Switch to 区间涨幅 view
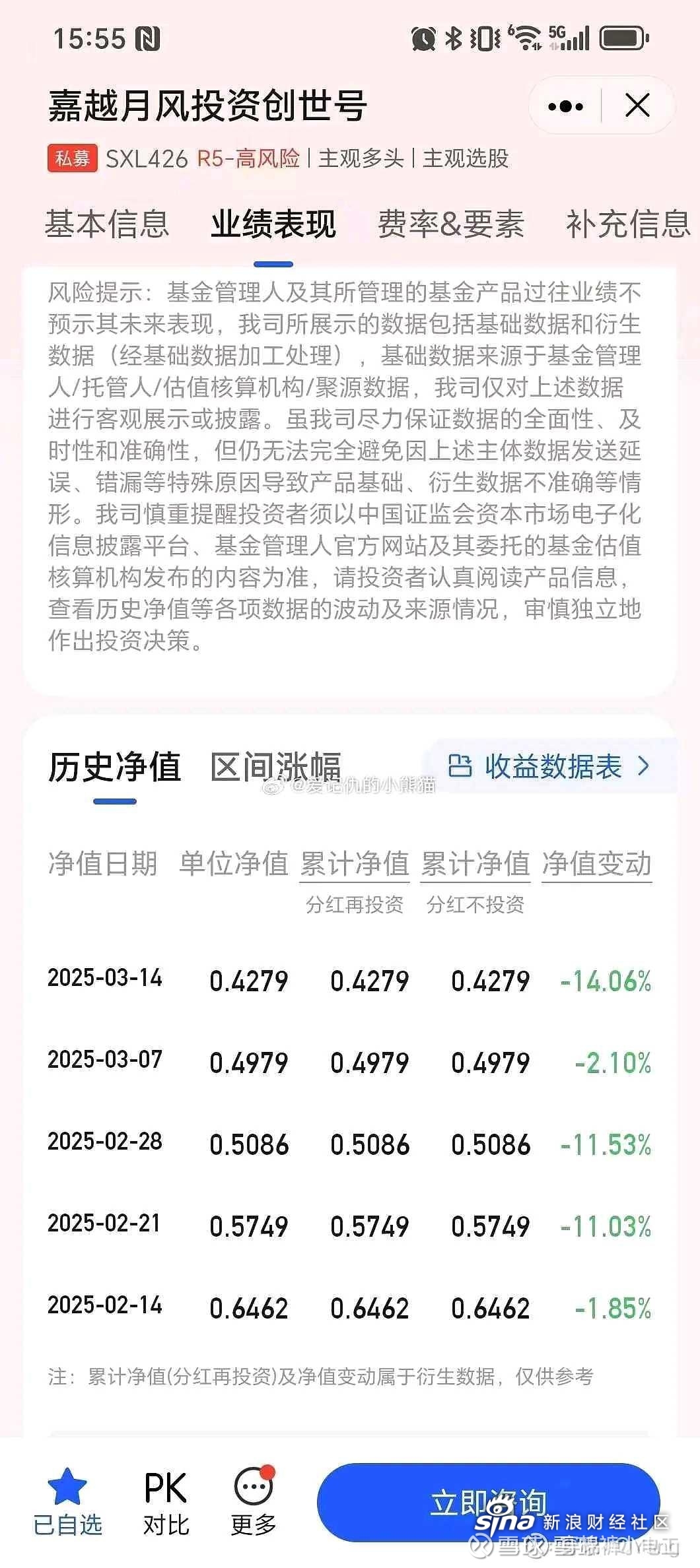 pyautogui.click(x=276, y=768)
